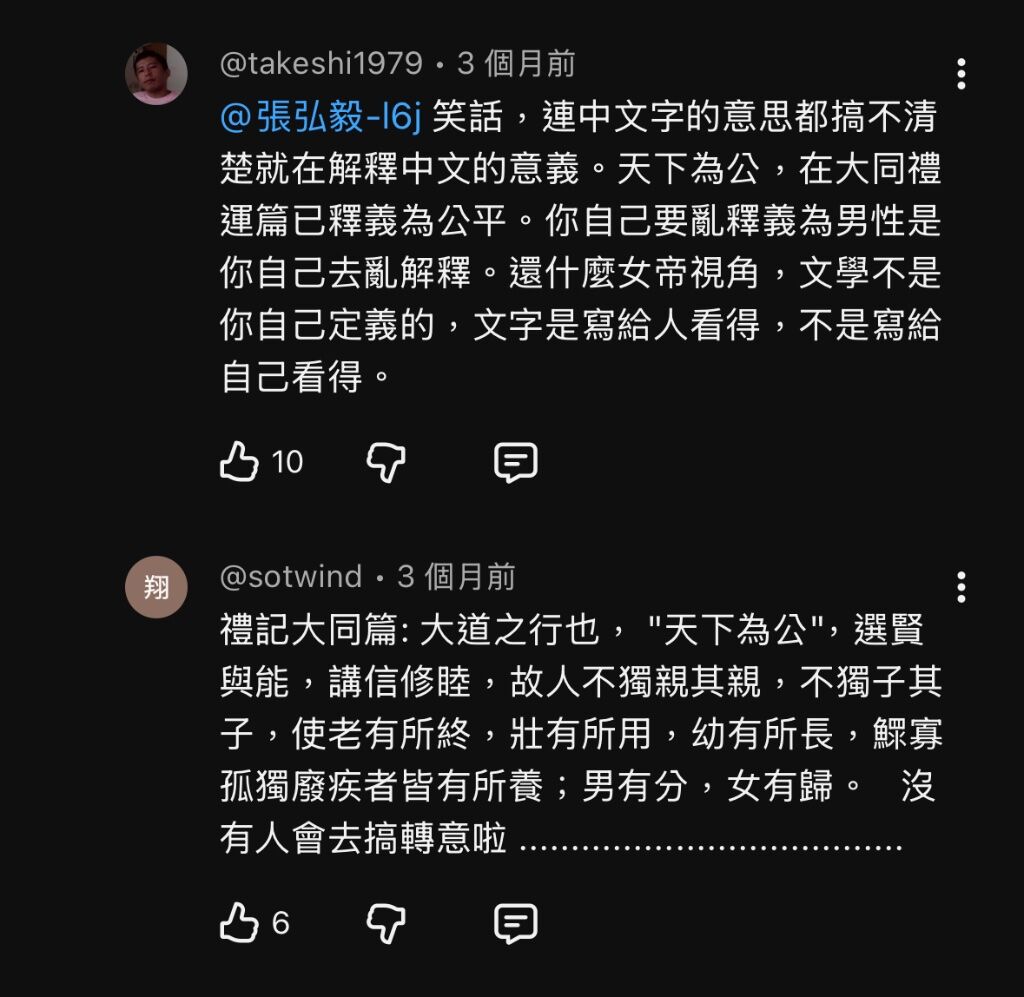Screen dimensions: 1024x997
Task: Like the comment by @sotwind
Action: click(240, 923)
